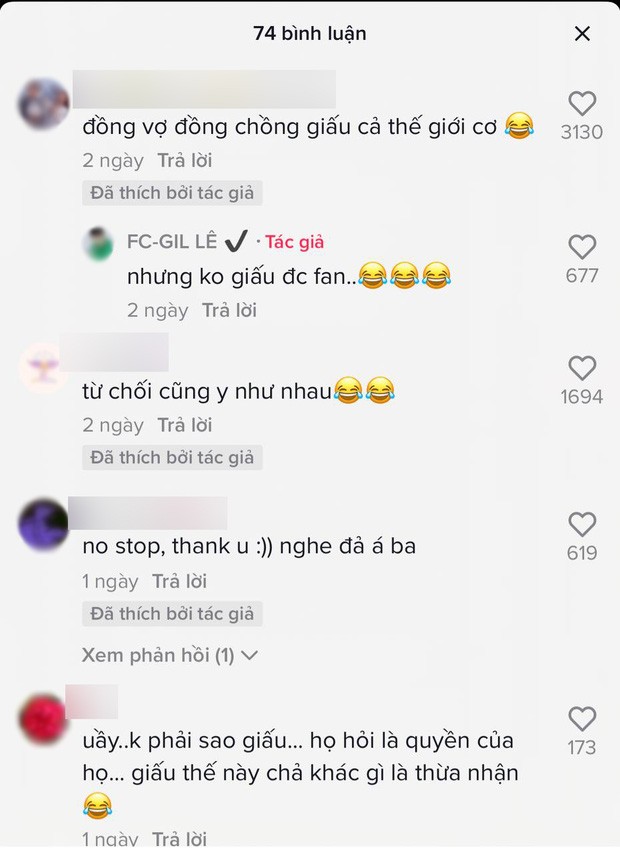Close the comments panel

[582, 34]
